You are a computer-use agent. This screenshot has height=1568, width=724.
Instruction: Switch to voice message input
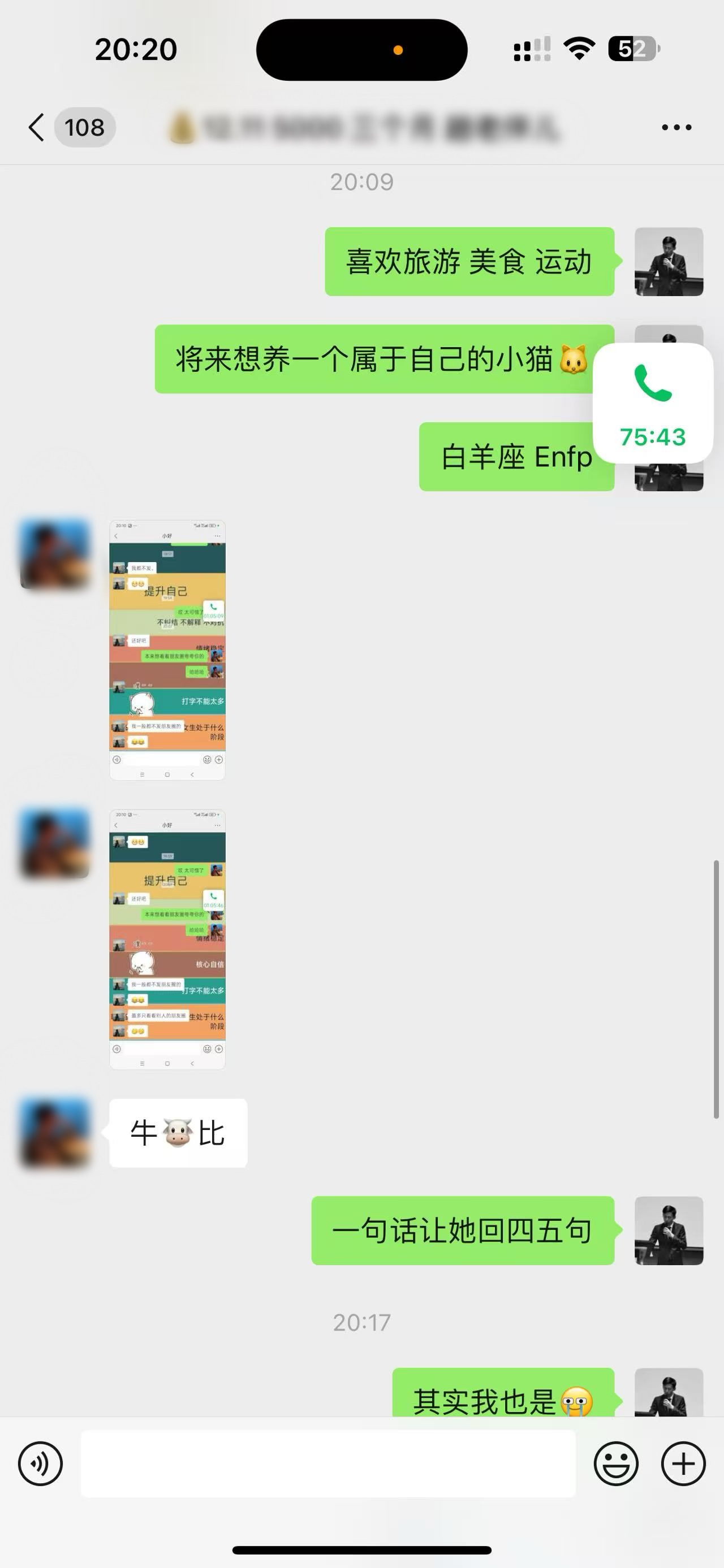tap(40, 1463)
